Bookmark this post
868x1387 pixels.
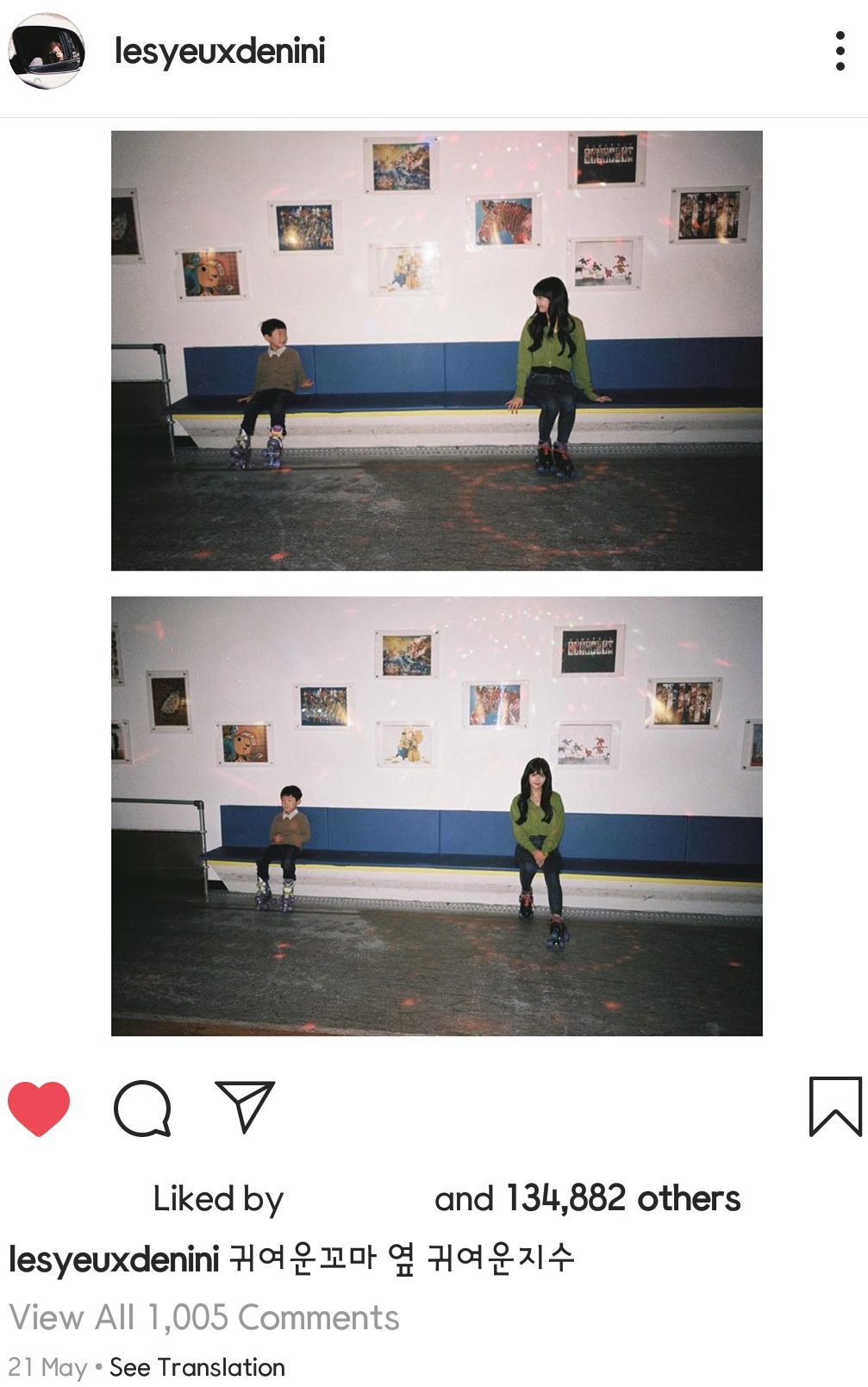(x=834, y=1106)
